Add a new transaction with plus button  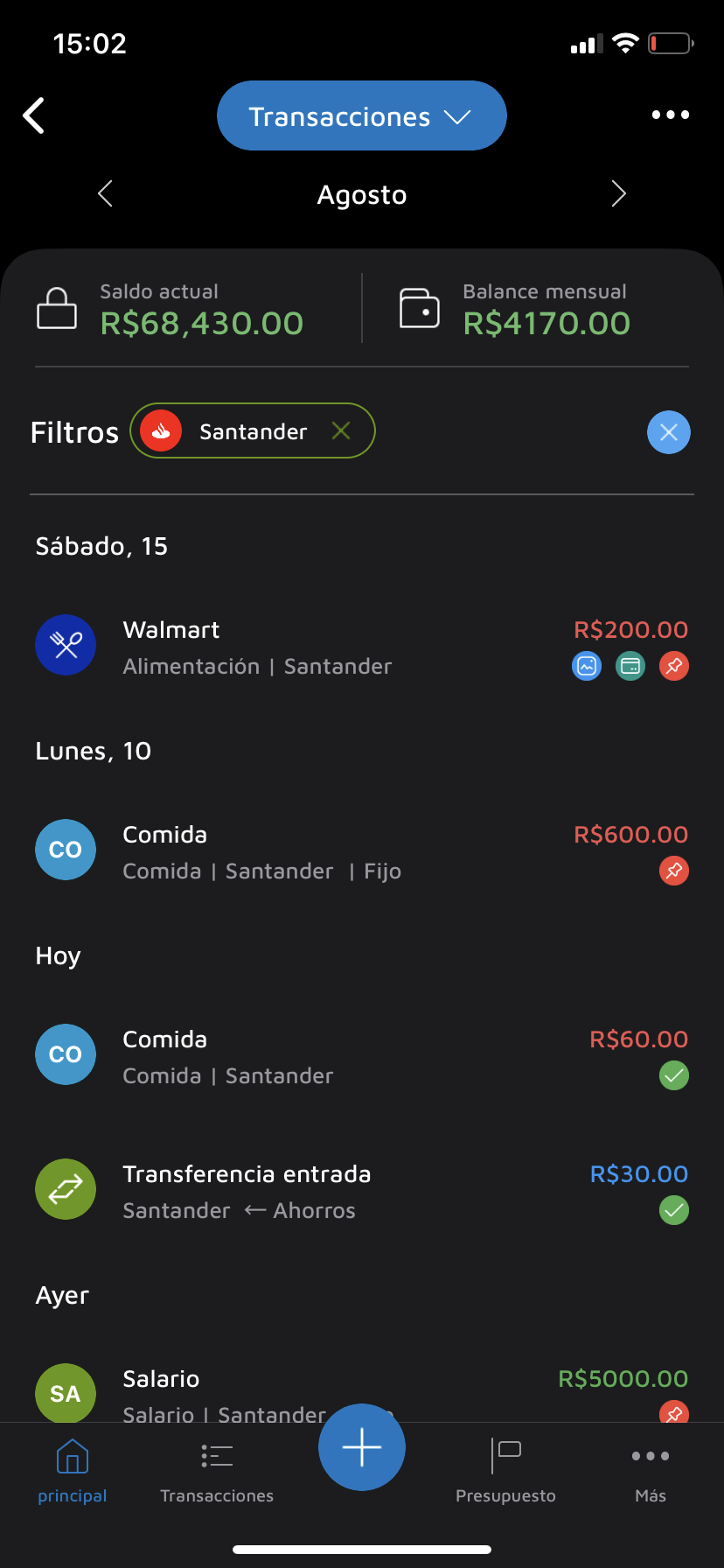point(362,1447)
